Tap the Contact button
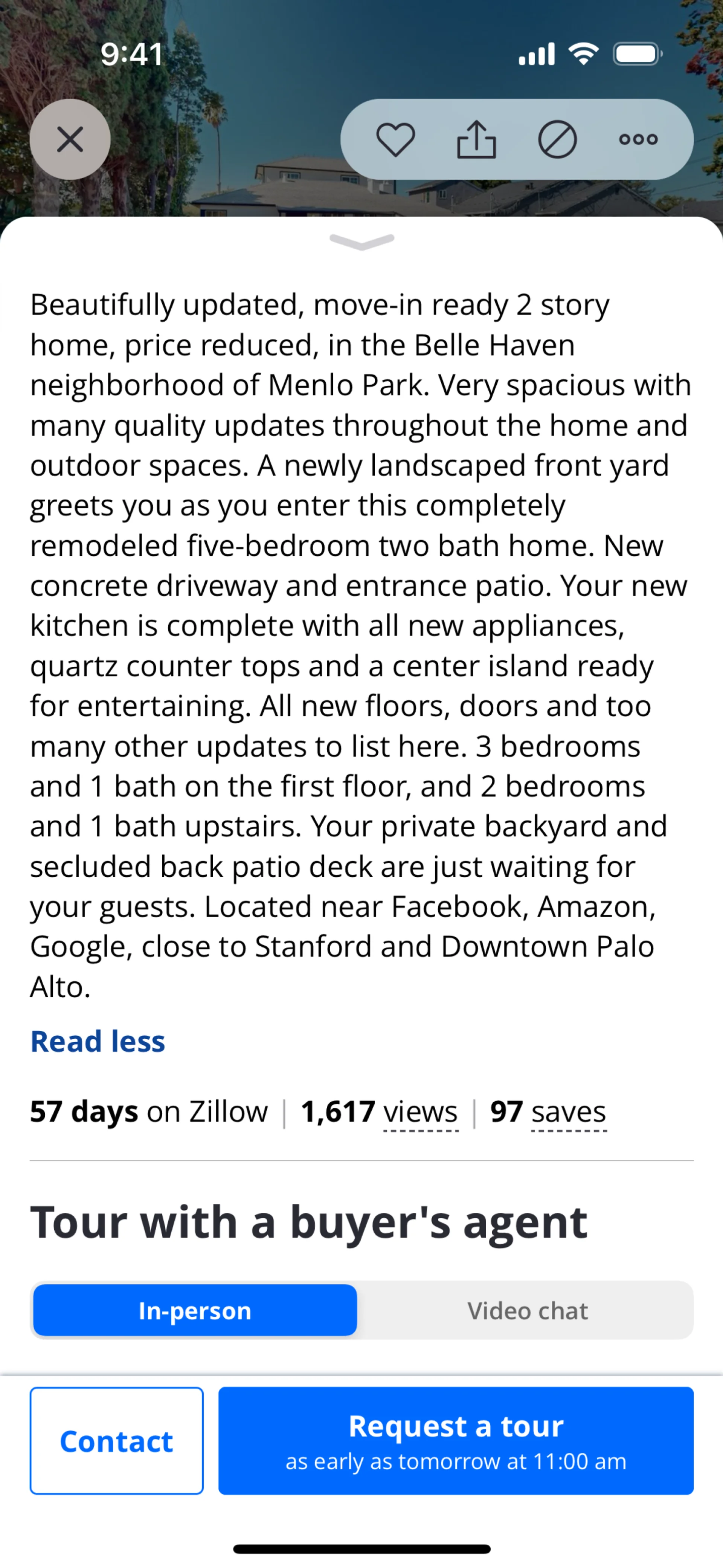 pyautogui.click(x=116, y=1441)
